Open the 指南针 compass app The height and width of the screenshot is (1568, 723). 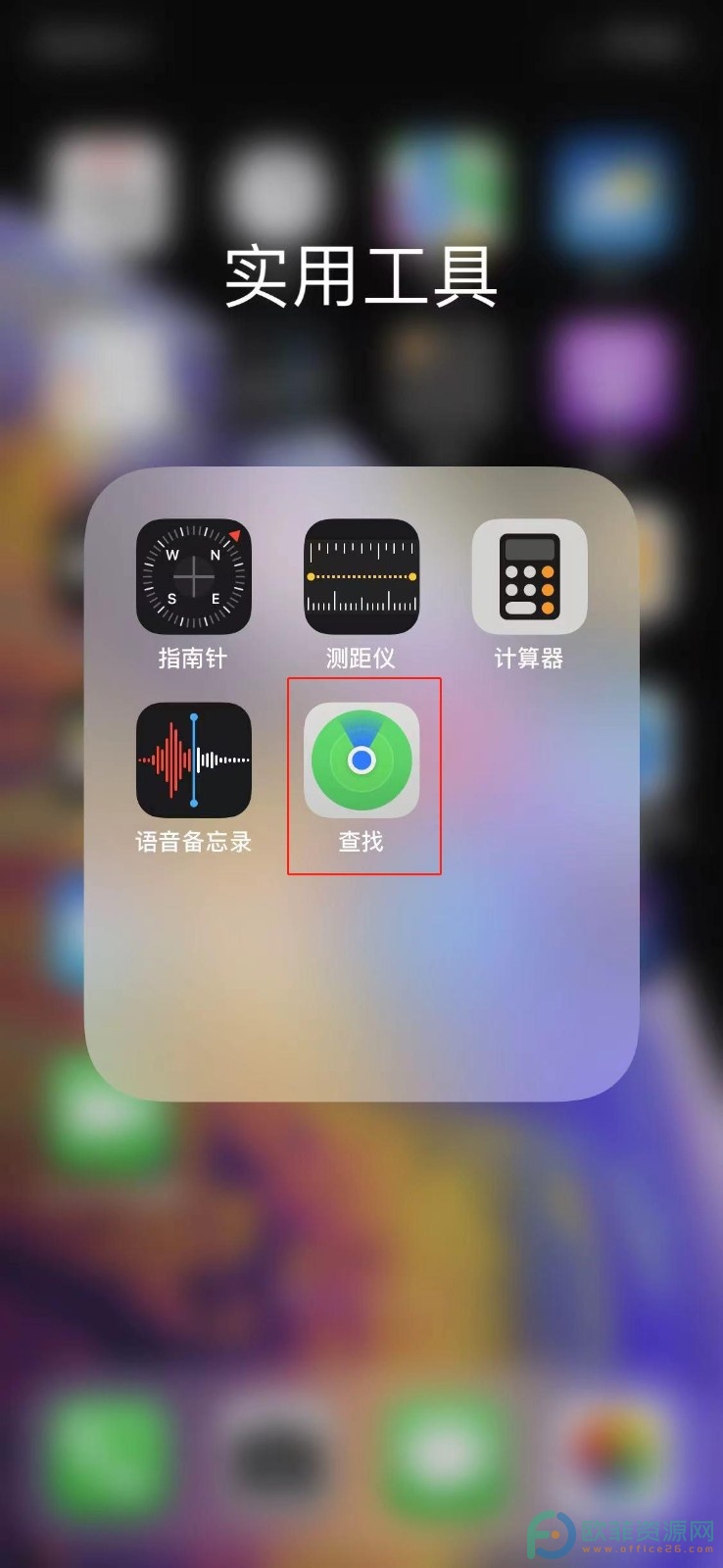pyautogui.click(x=193, y=576)
